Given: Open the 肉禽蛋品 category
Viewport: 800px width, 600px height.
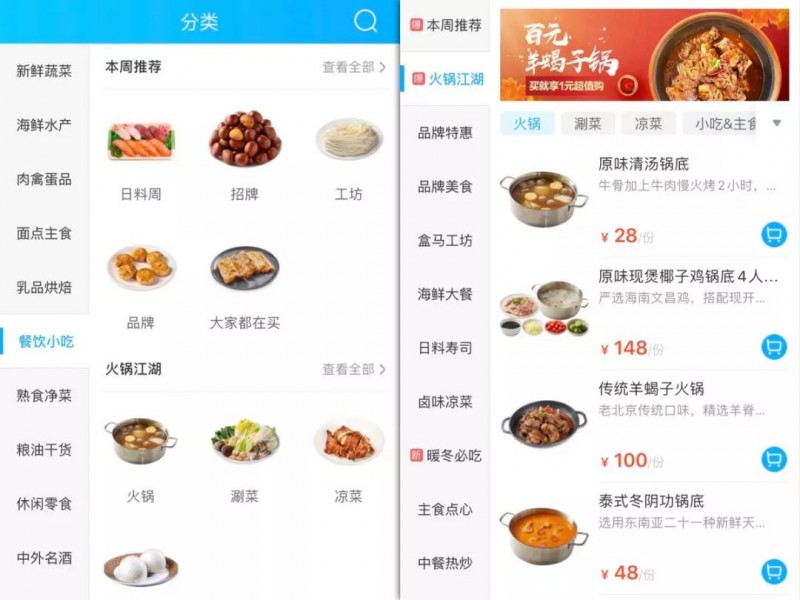Looking at the screenshot, I should click(44, 179).
